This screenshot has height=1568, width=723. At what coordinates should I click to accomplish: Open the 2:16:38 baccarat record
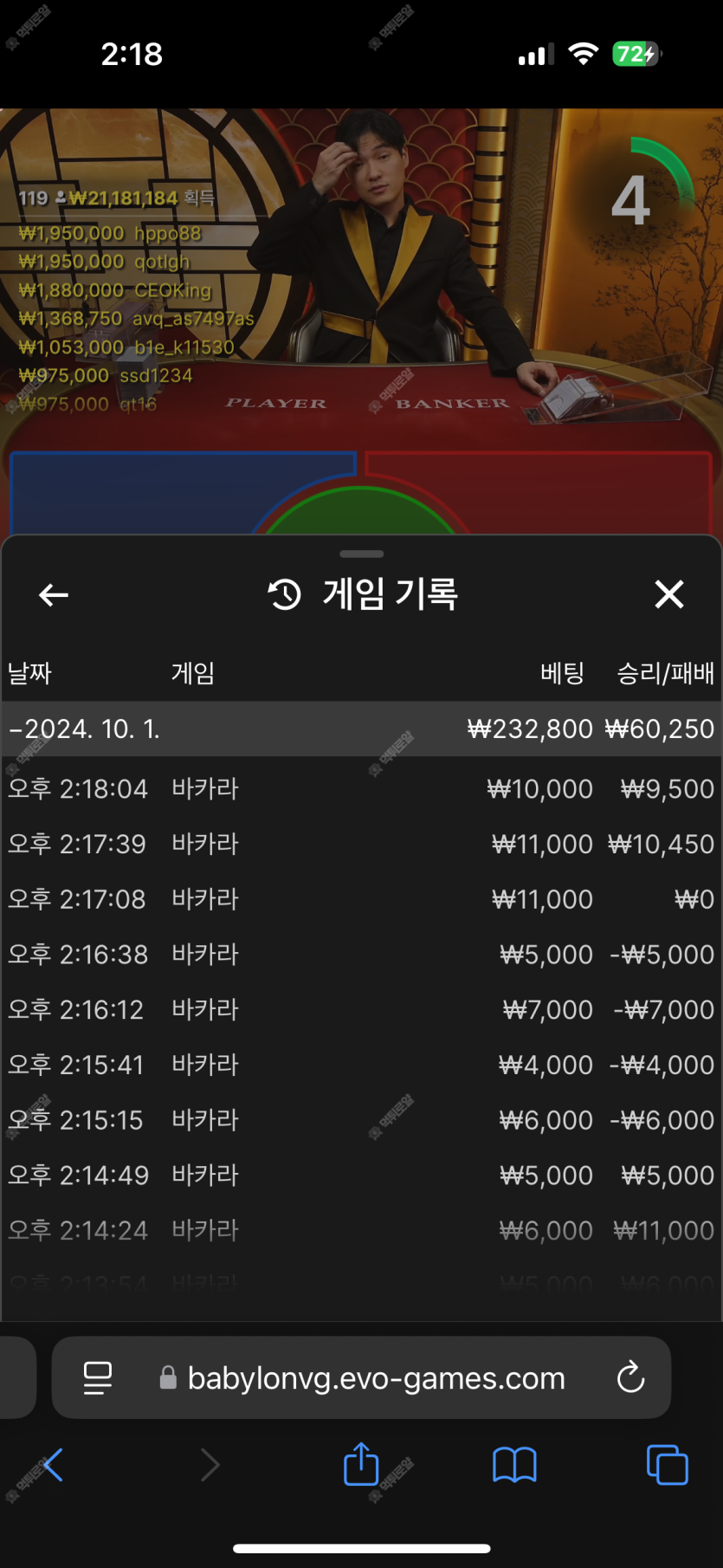361,954
